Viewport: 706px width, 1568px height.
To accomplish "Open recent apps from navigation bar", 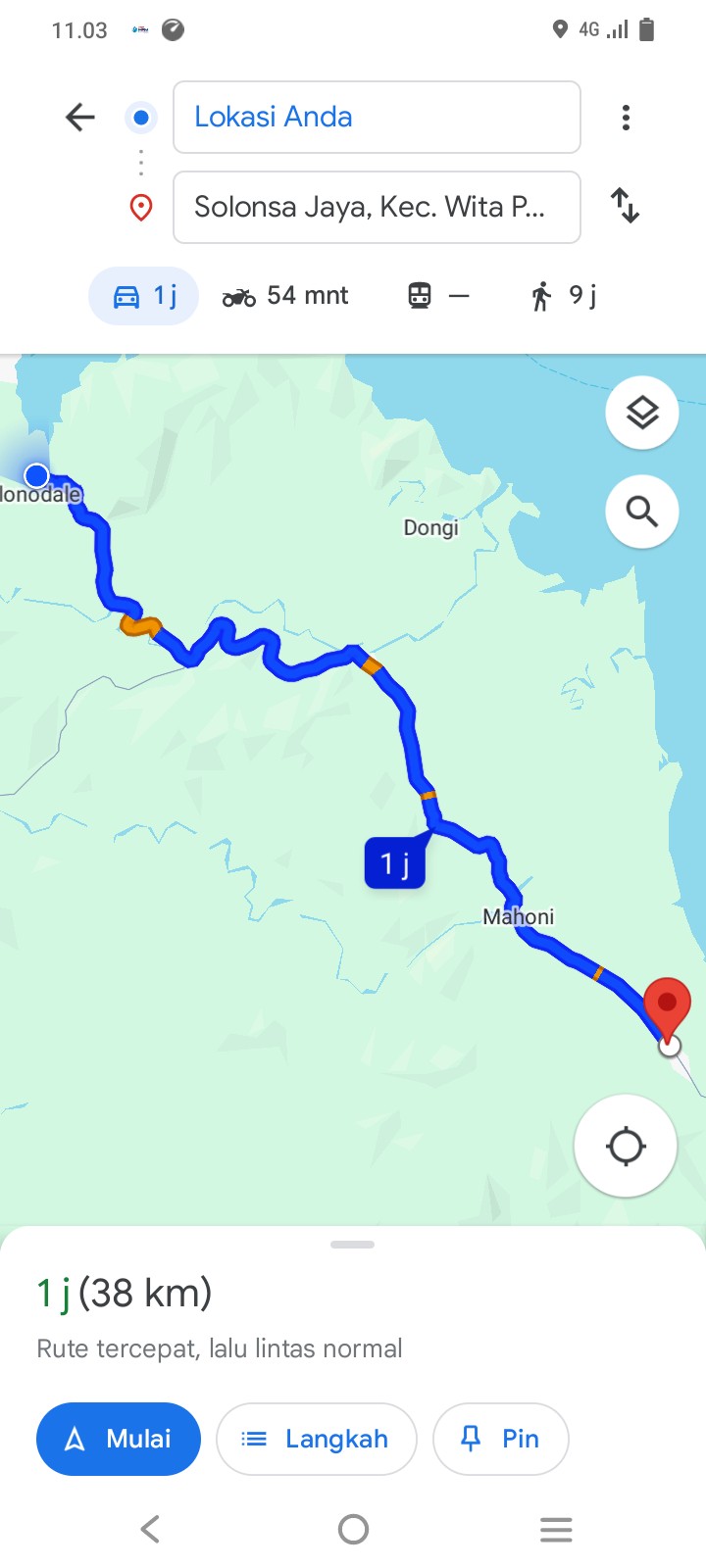I will (x=556, y=1529).
